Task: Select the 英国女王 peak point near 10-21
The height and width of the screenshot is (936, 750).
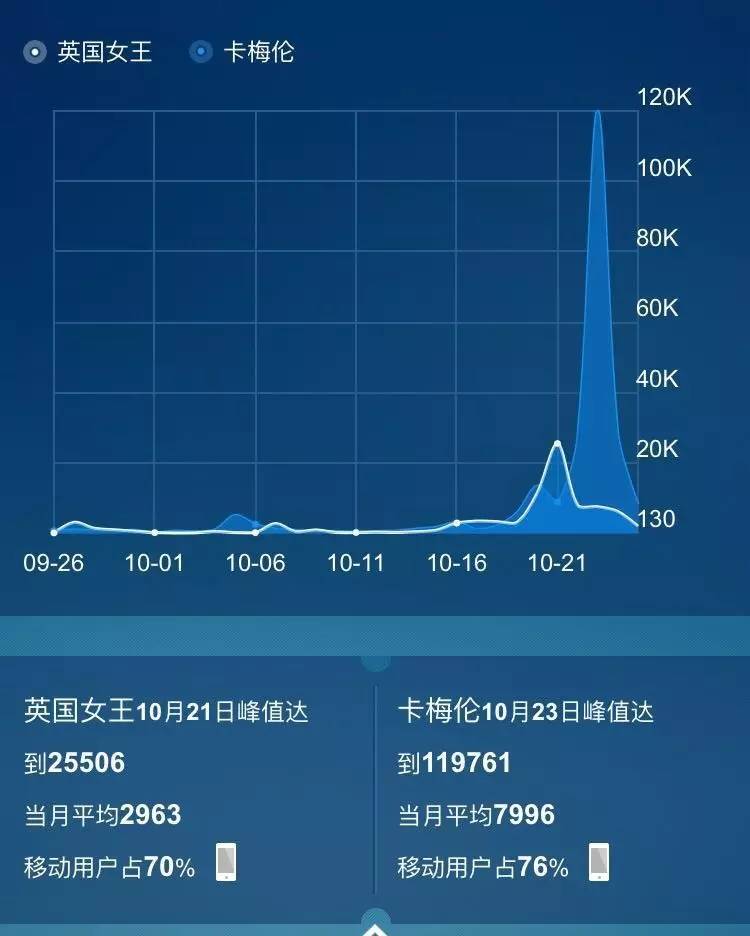Action: coord(557,444)
